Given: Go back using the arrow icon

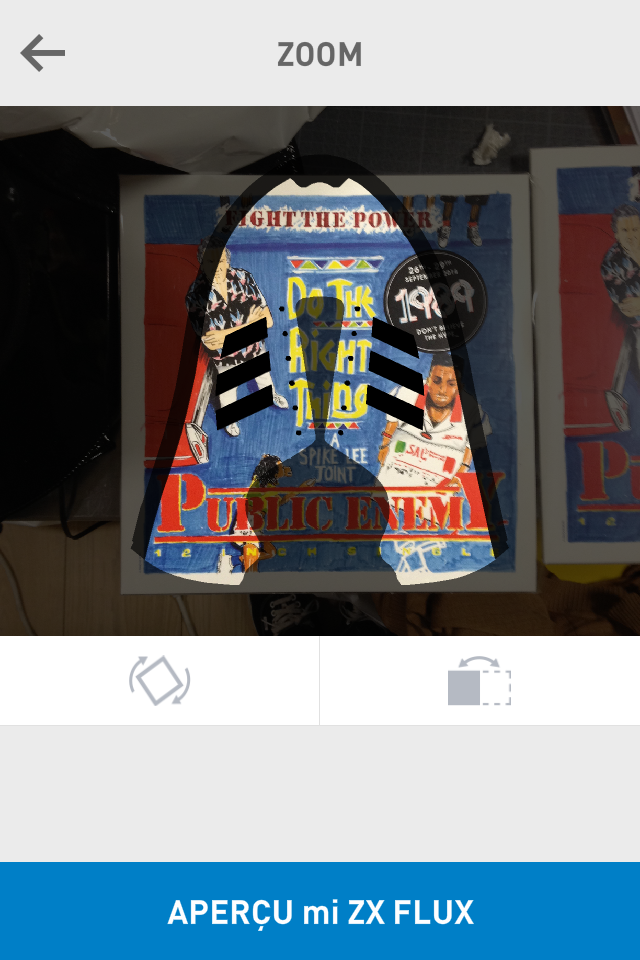Looking at the screenshot, I should (x=43, y=53).
